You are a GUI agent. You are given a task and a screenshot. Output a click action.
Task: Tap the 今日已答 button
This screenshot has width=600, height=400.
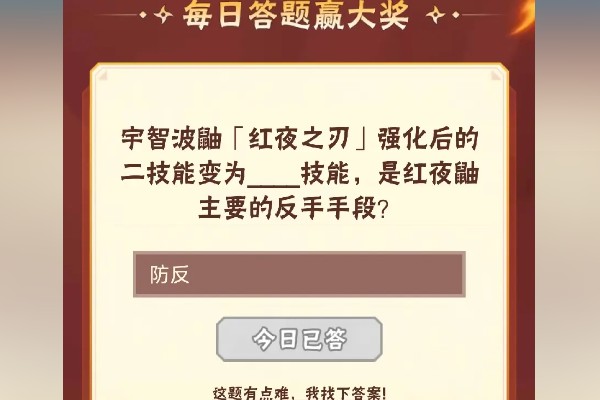click(299, 340)
